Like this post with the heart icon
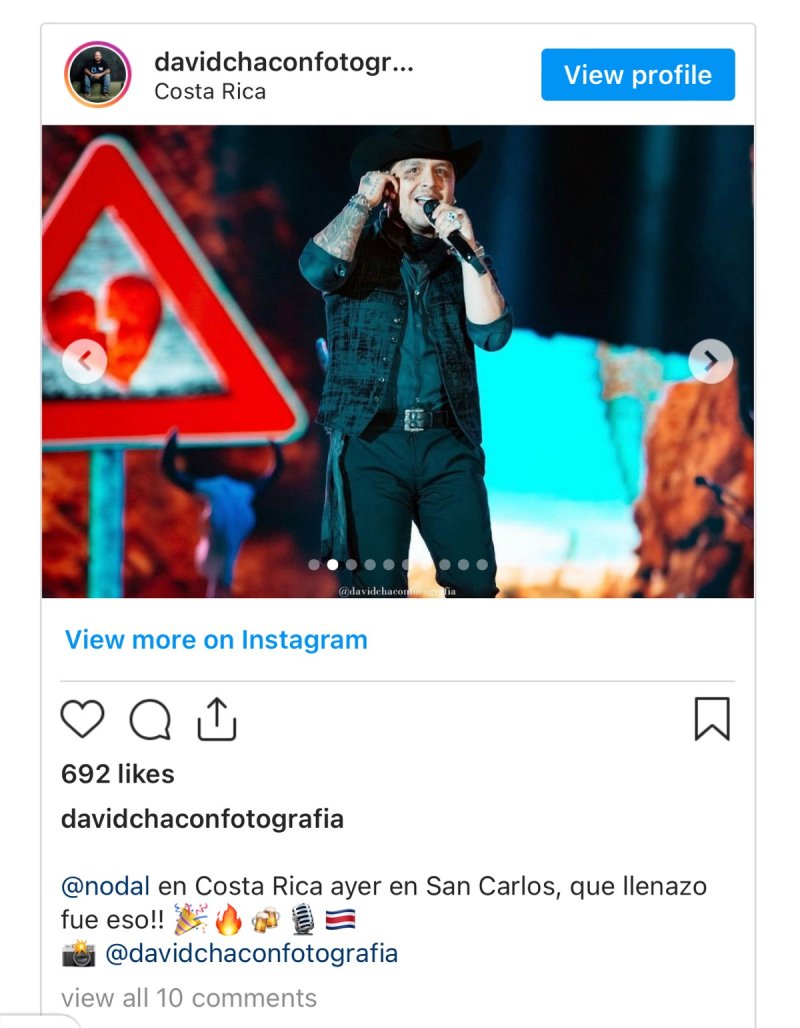Viewport: 800px width, 1028px height. (x=82, y=719)
